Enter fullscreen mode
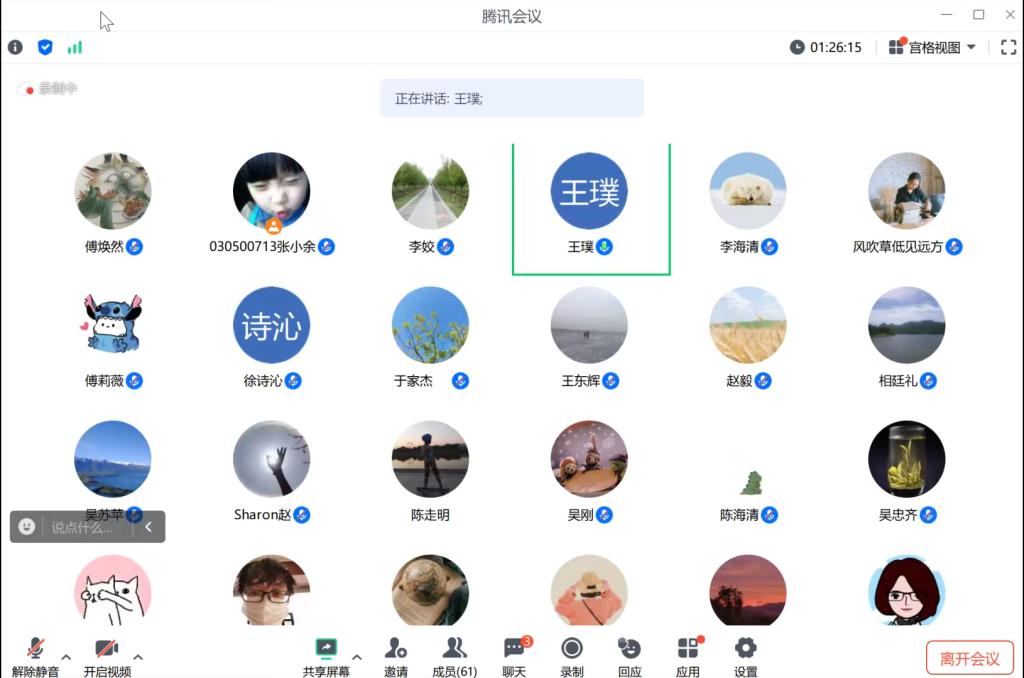Screen dimensions: 1024x678 [x=1008, y=47]
